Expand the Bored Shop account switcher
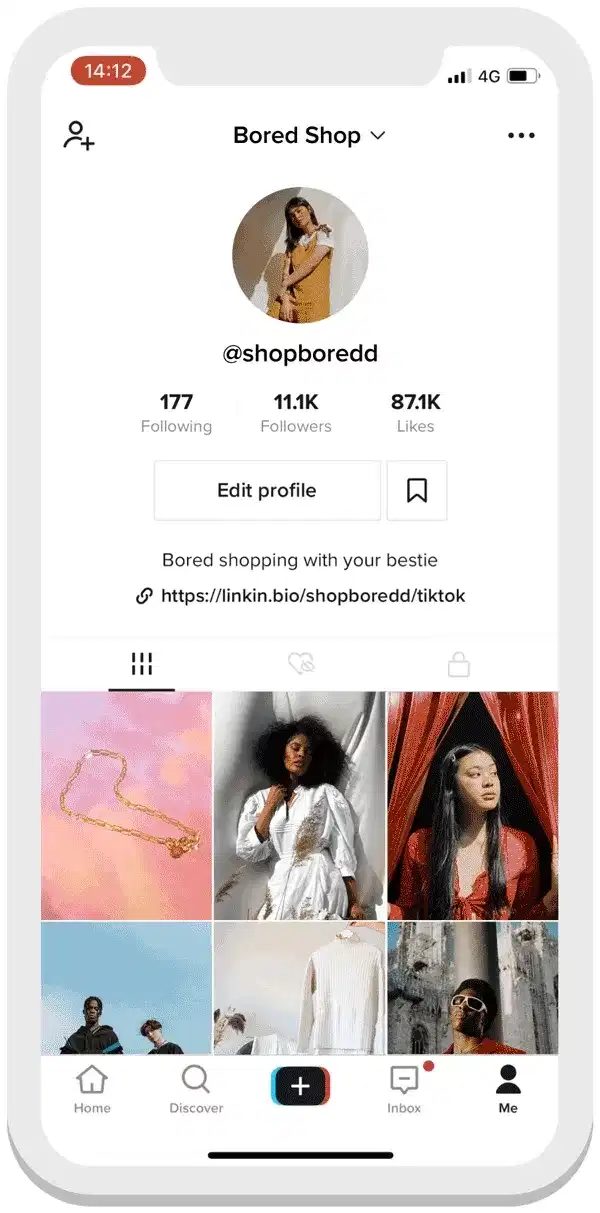Screen dimensions: 600x1213 coord(309,136)
